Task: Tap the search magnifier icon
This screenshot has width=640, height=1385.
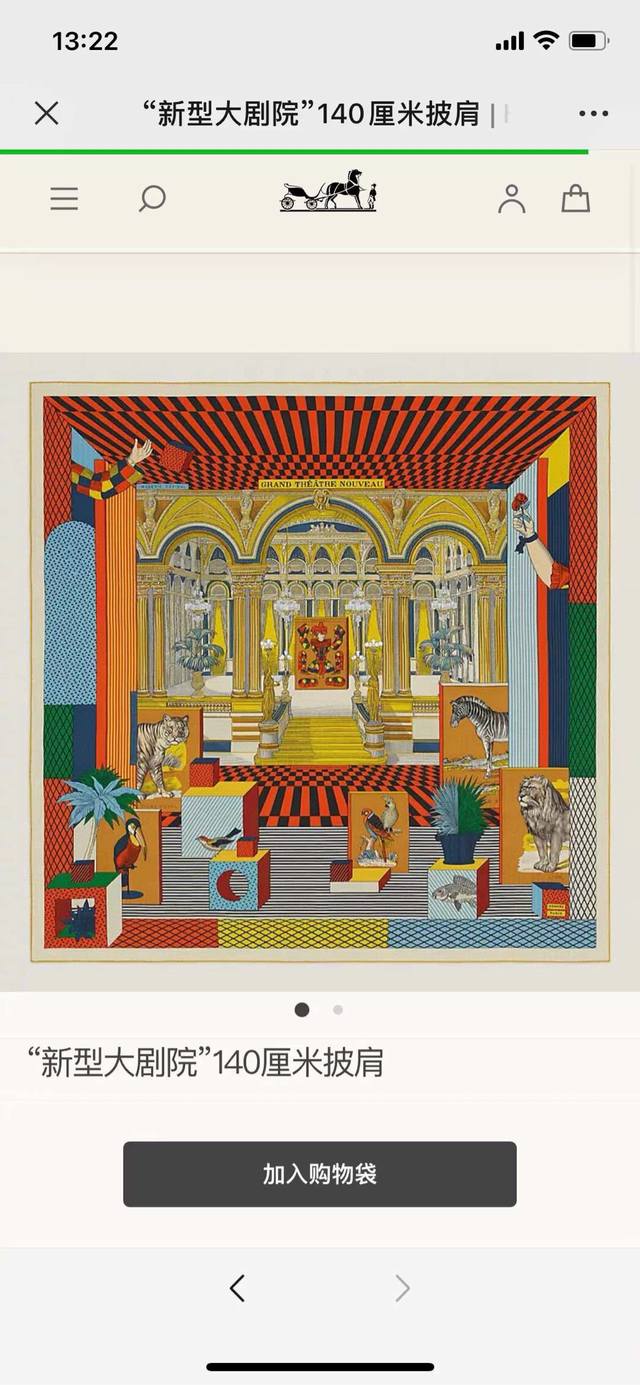Action: pyautogui.click(x=151, y=199)
